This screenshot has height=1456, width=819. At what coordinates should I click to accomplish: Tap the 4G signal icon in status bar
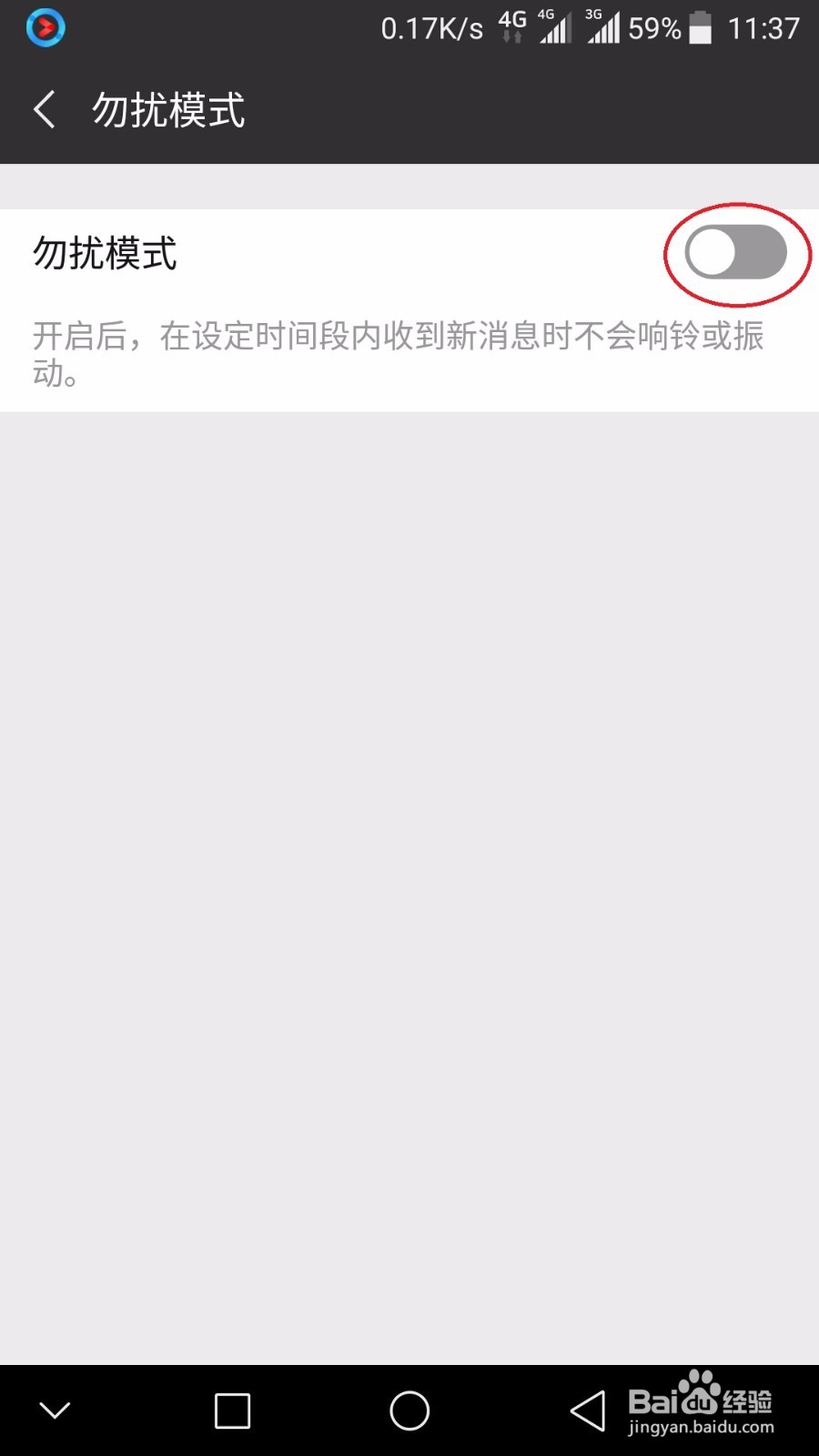point(555,27)
